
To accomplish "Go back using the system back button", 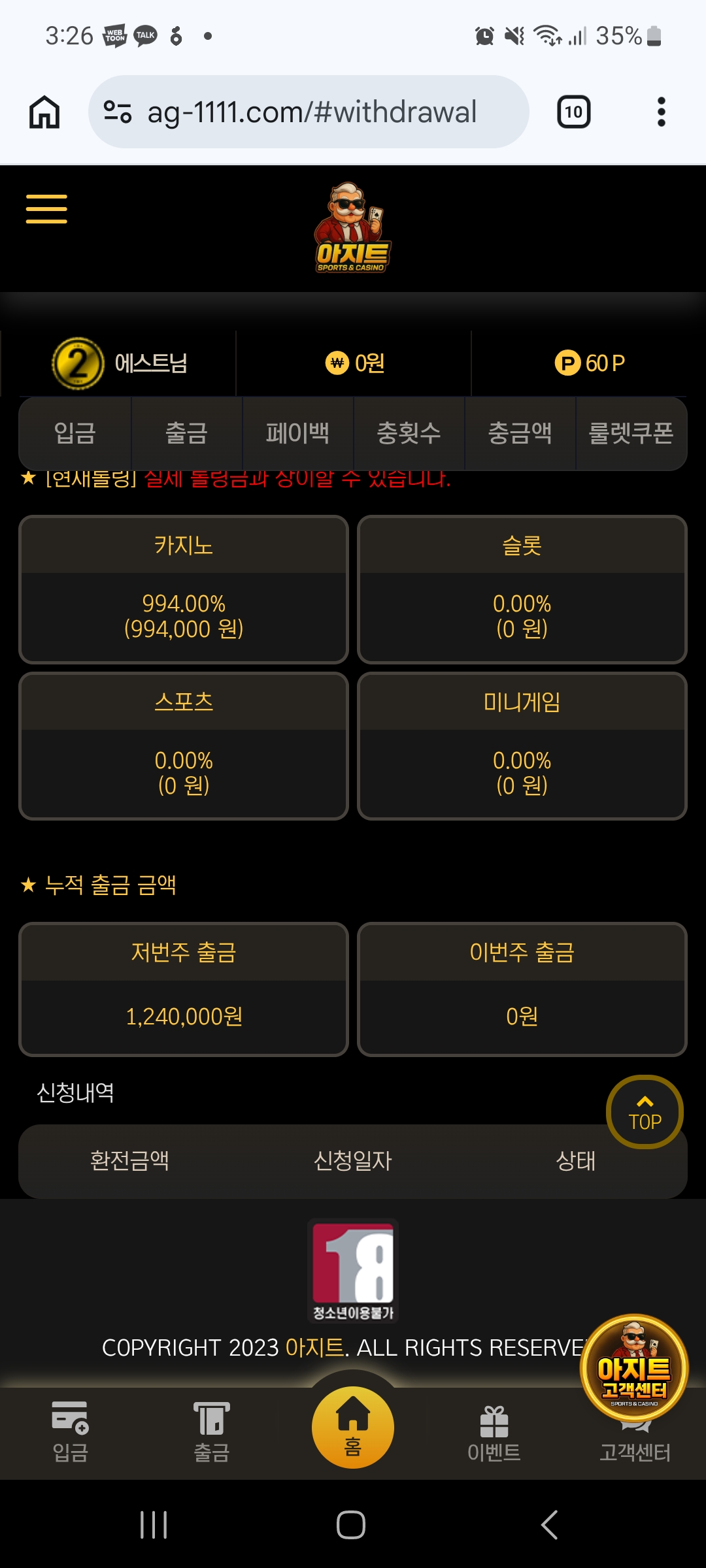I will (550, 1525).
